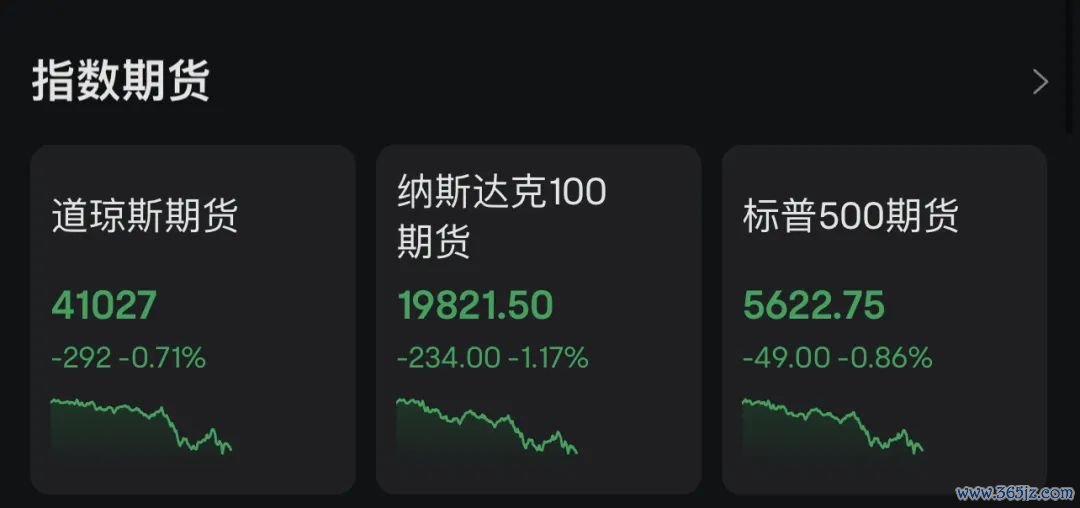Open the 标普500期货 card
This screenshot has height=508, width=1080.
tap(884, 318)
